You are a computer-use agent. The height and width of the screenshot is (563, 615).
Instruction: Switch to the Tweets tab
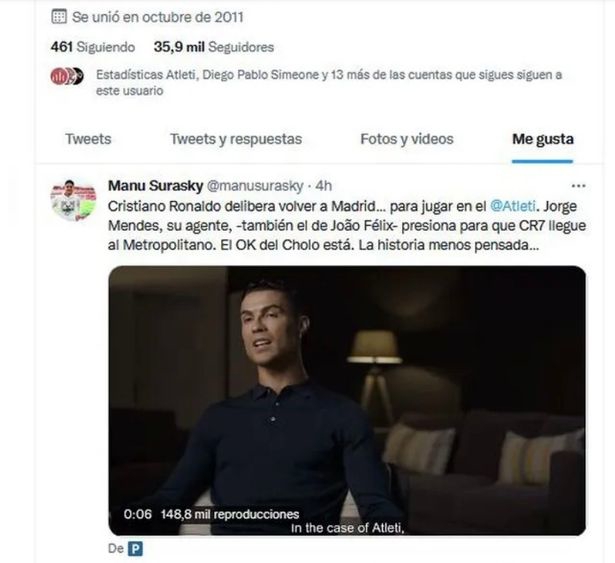[88, 139]
